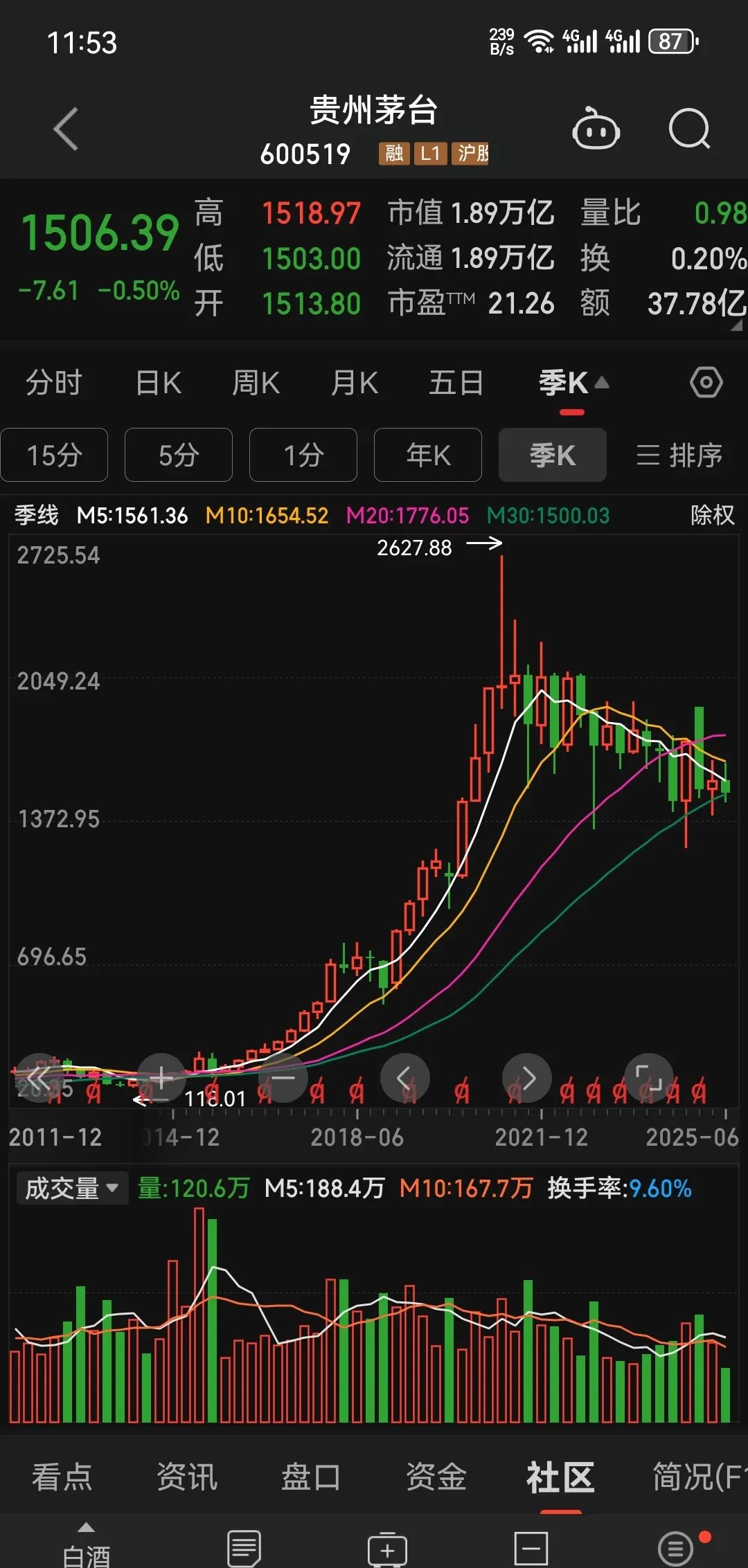748x1568 pixels.
Task: Zoom in the K-line chart
Action: (161, 1078)
